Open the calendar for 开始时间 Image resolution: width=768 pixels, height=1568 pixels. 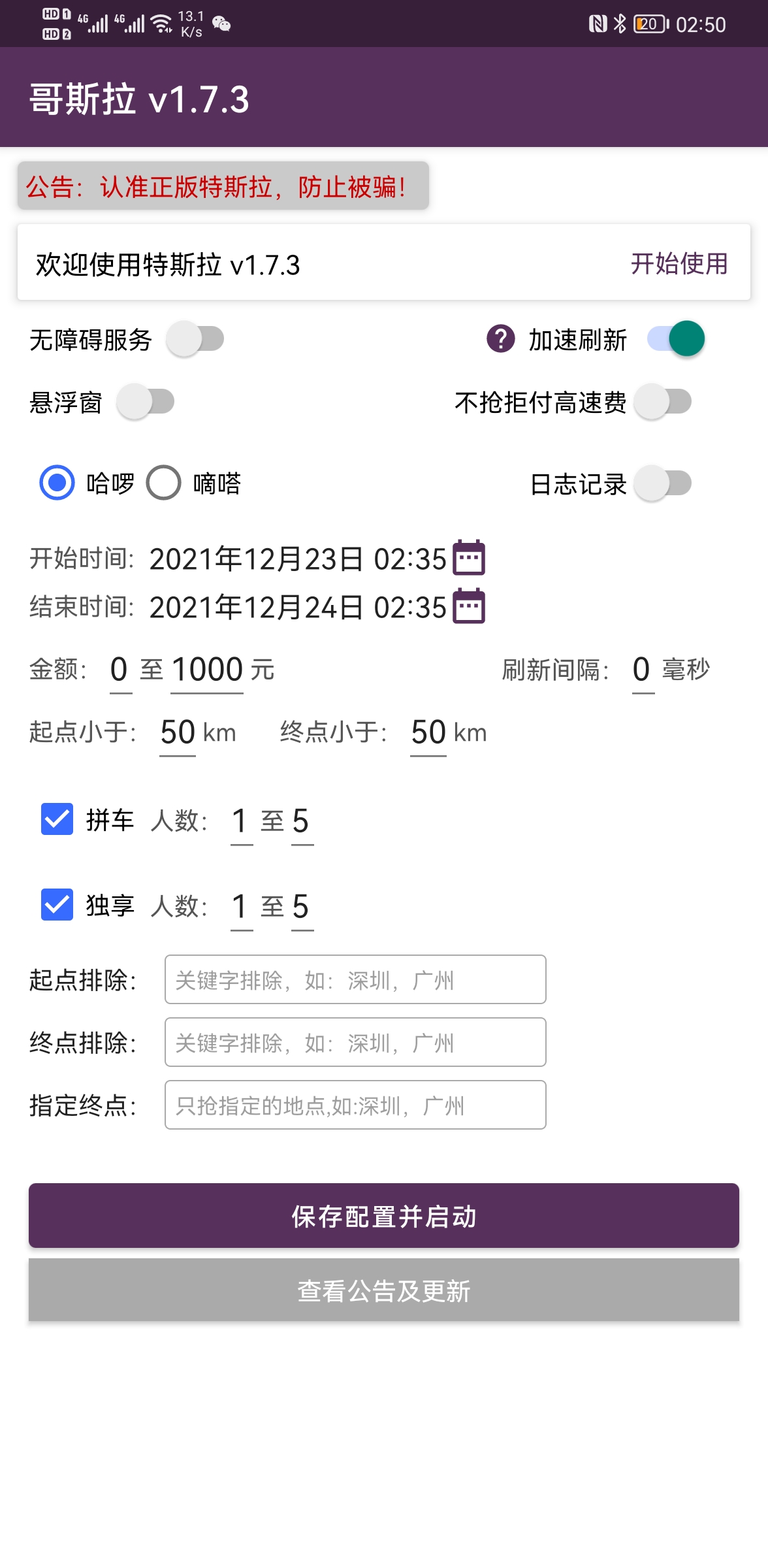pyautogui.click(x=469, y=558)
